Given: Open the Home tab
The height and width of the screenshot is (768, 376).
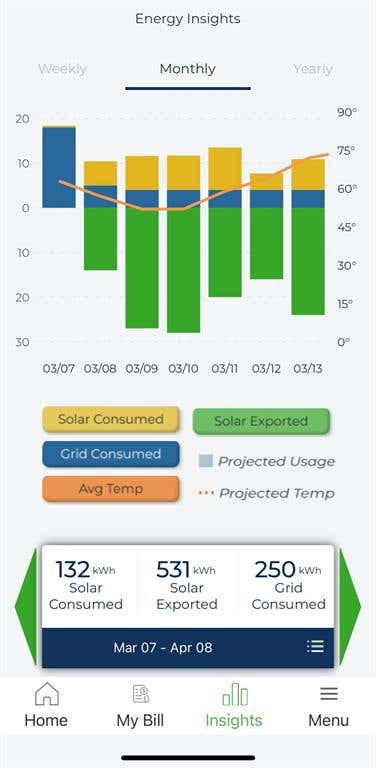Looking at the screenshot, I should point(47,706).
